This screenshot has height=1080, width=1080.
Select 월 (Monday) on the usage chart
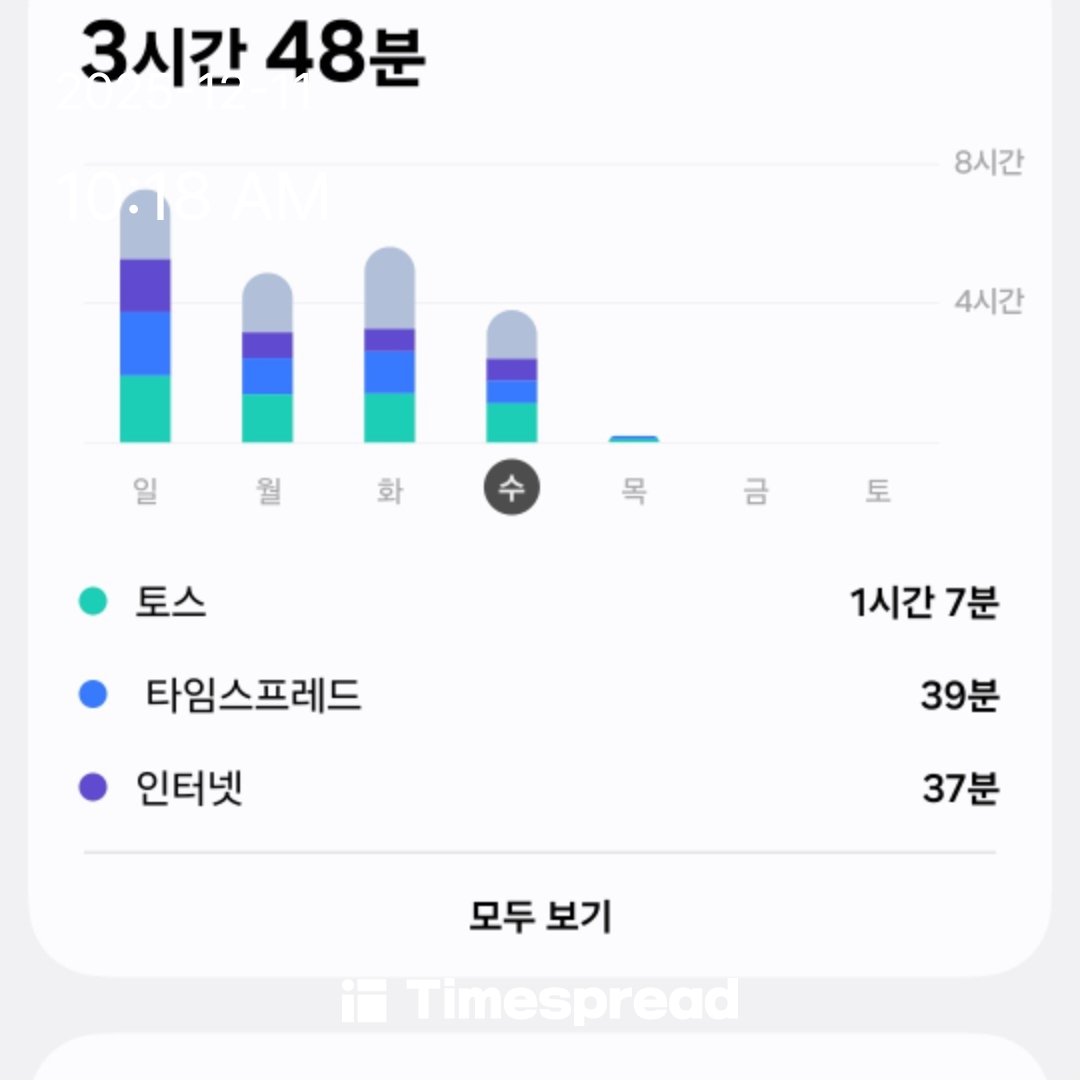pos(268,490)
